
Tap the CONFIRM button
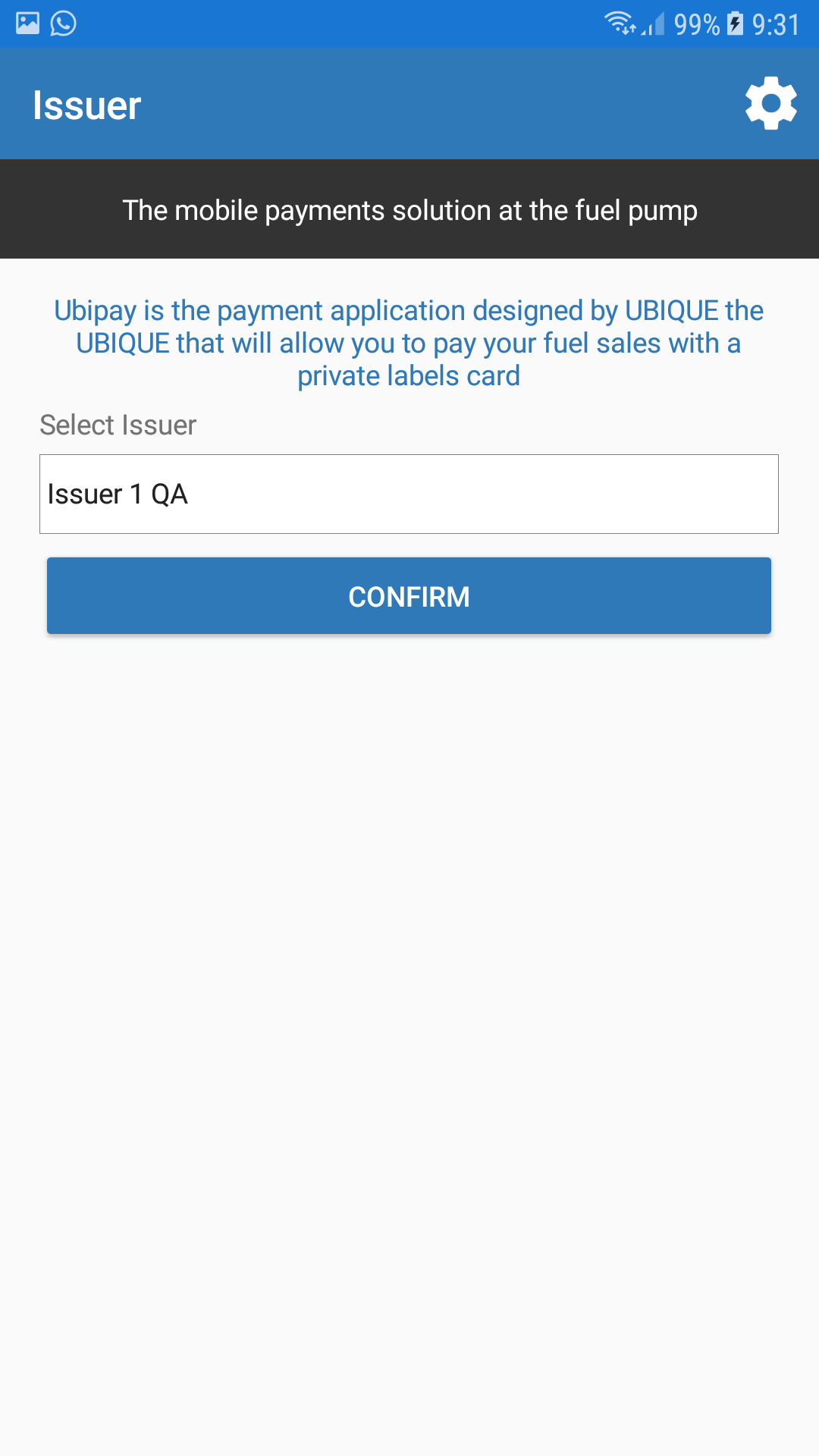[409, 596]
